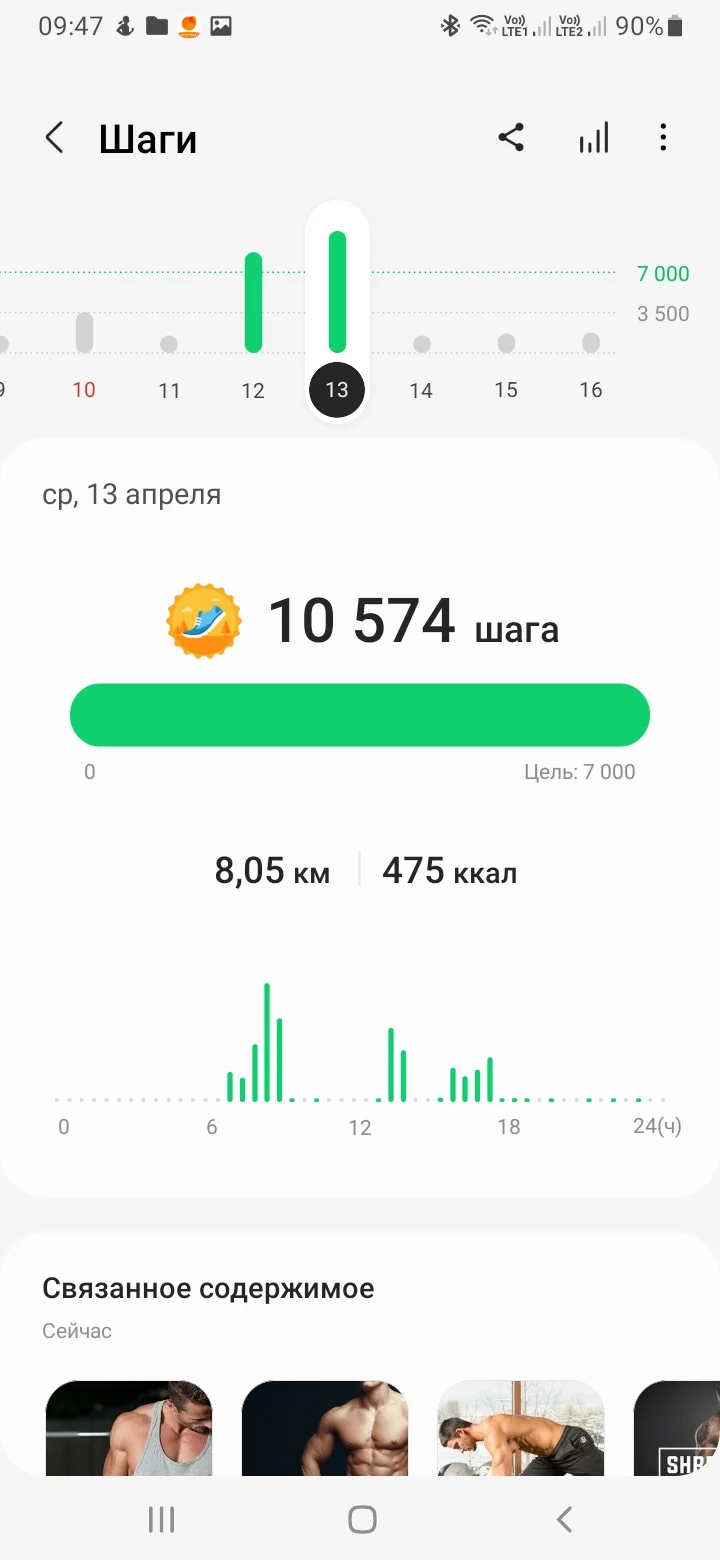Open the related card showing shirtless abs
This screenshot has height=1560, width=720.
pyautogui.click(x=325, y=1428)
